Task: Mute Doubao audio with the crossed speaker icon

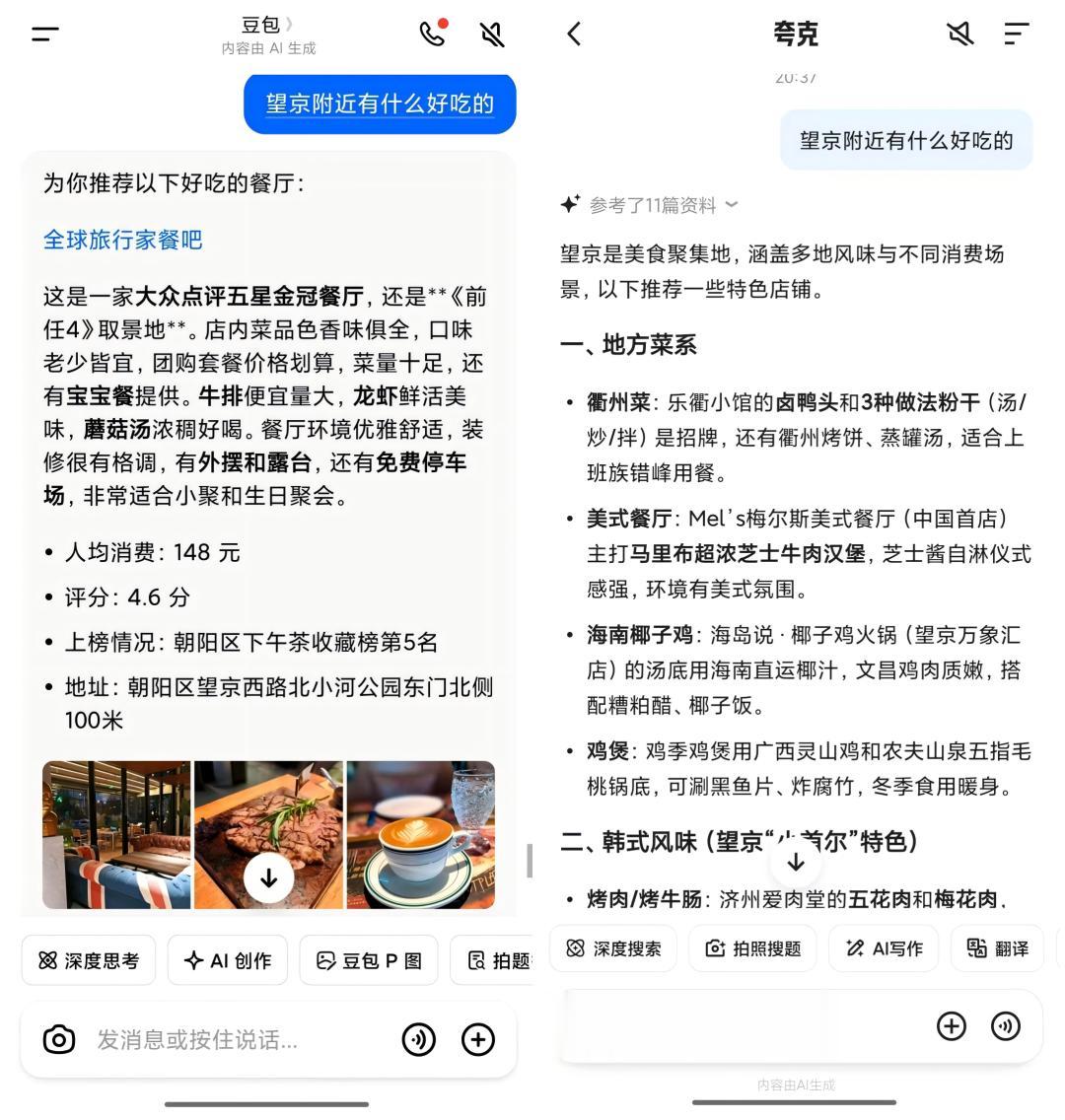Action: 492,33
